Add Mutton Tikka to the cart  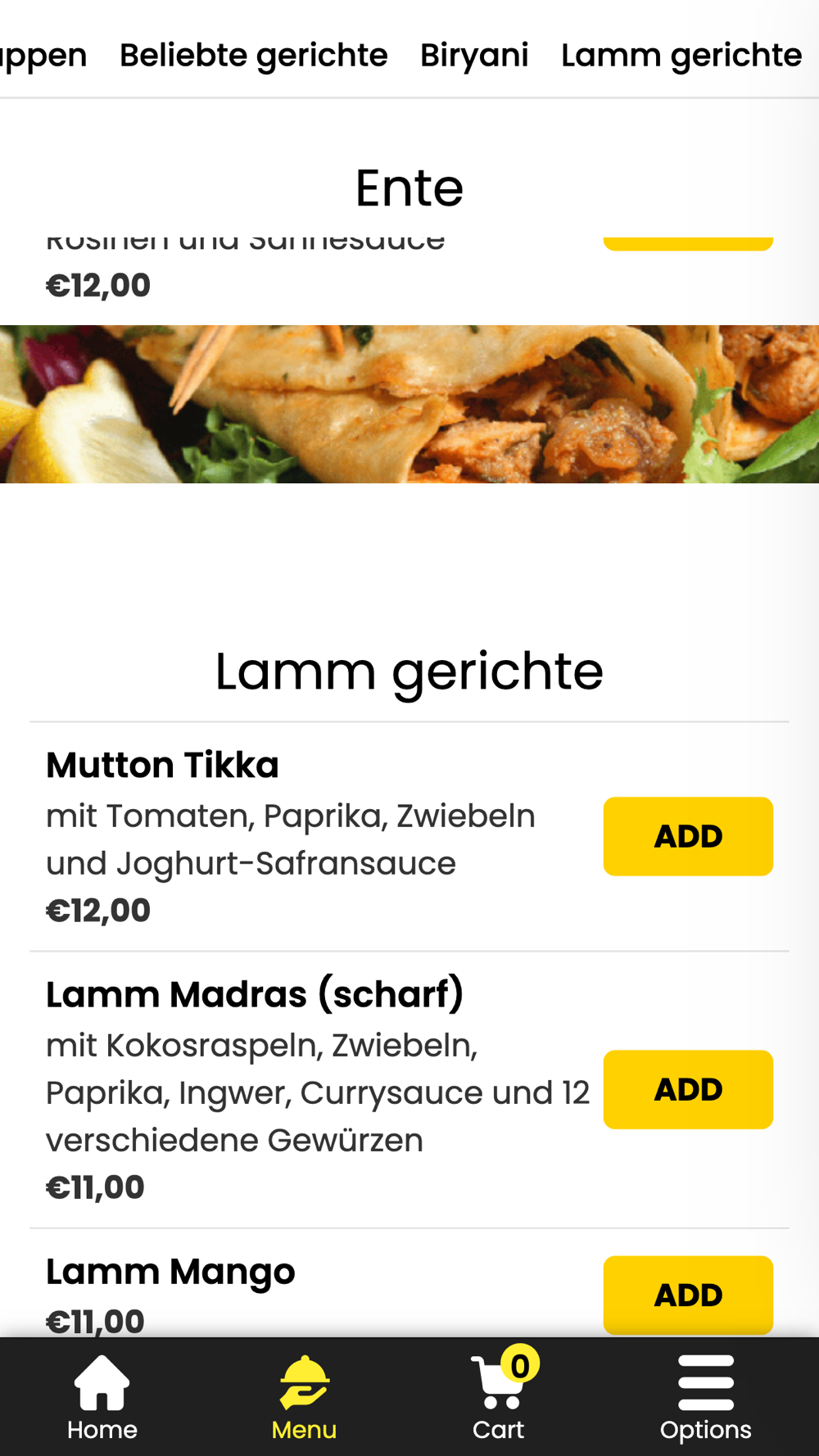(688, 836)
